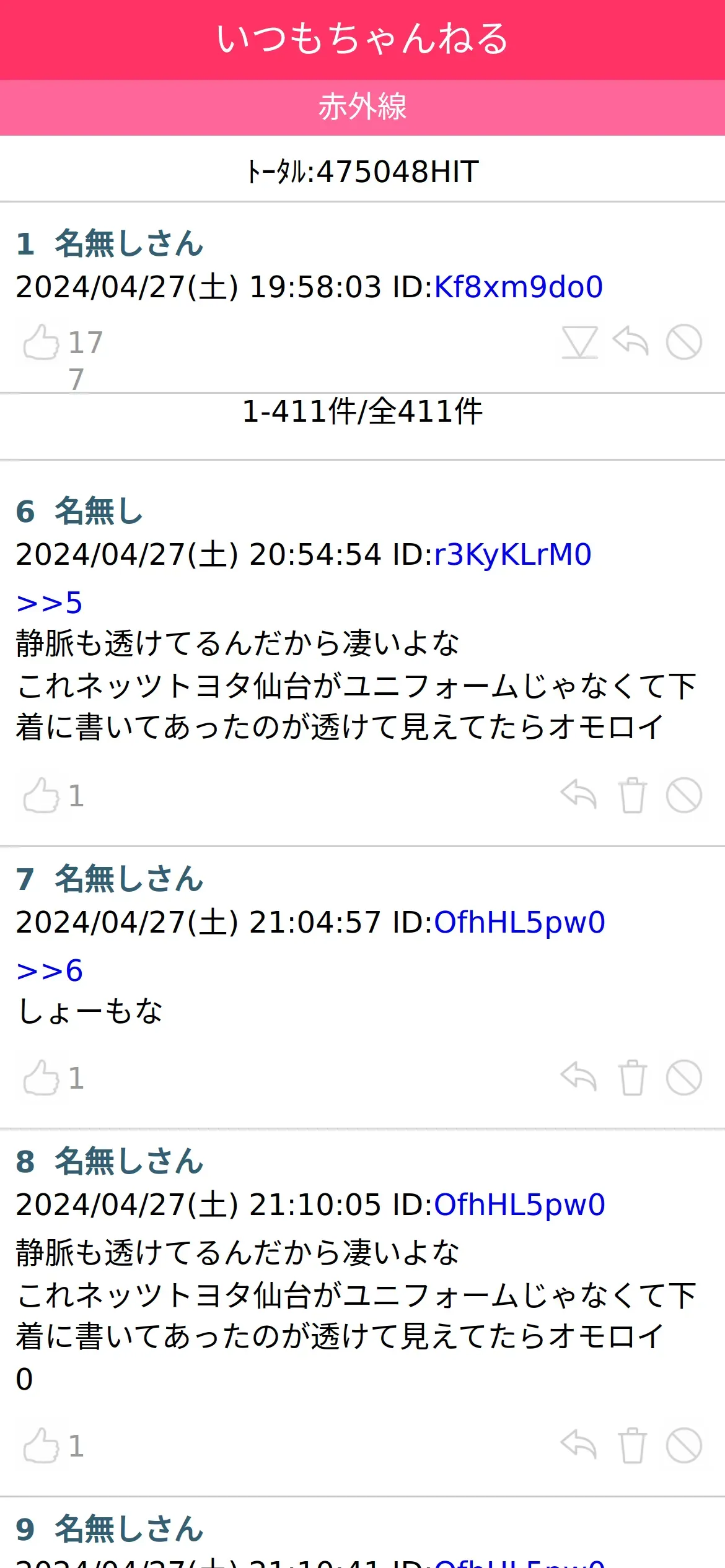The height and width of the screenshot is (1568, 725).
Task: Tap the filter triangle icon on post 1
Action: click(580, 342)
